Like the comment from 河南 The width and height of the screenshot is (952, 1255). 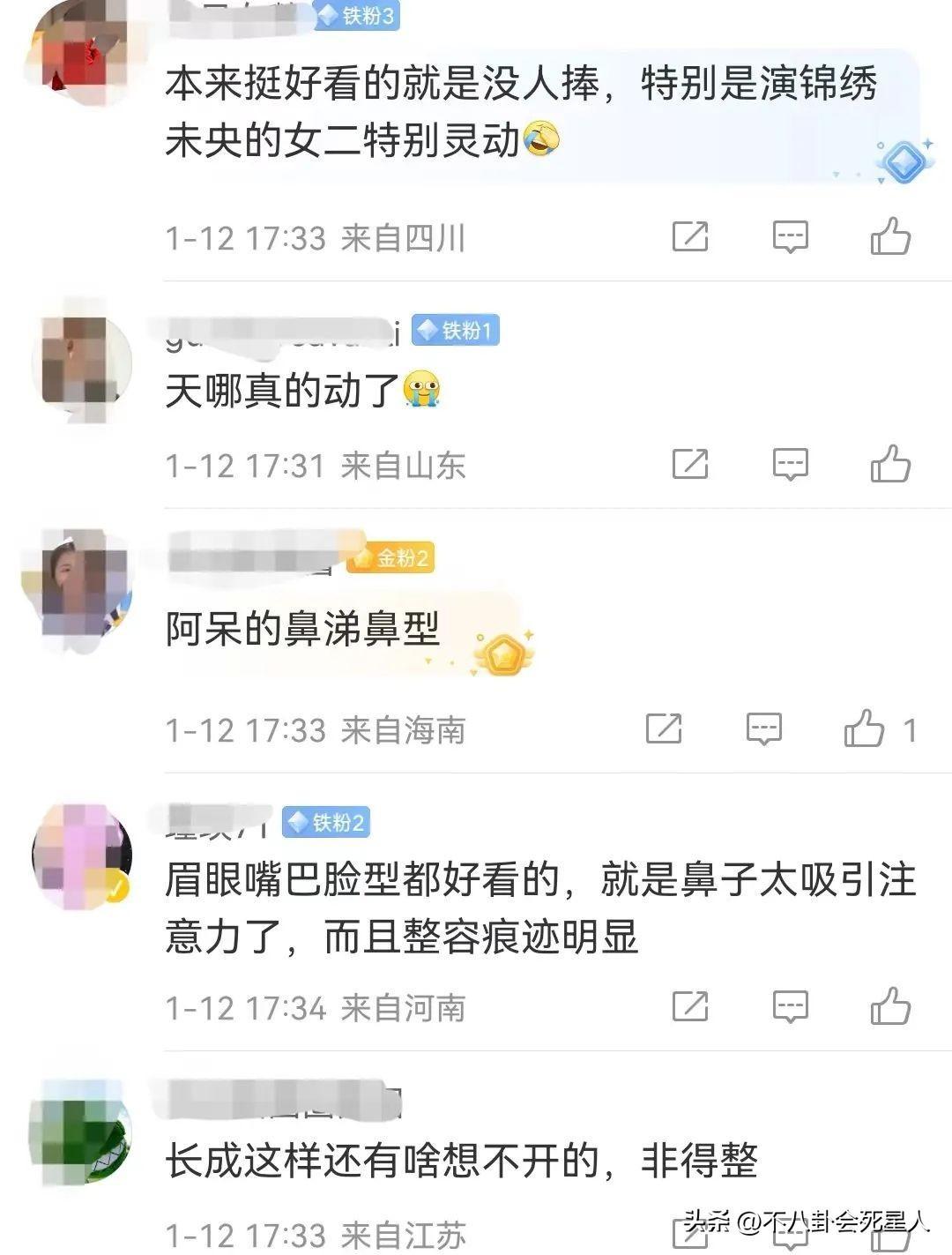click(890, 1005)
